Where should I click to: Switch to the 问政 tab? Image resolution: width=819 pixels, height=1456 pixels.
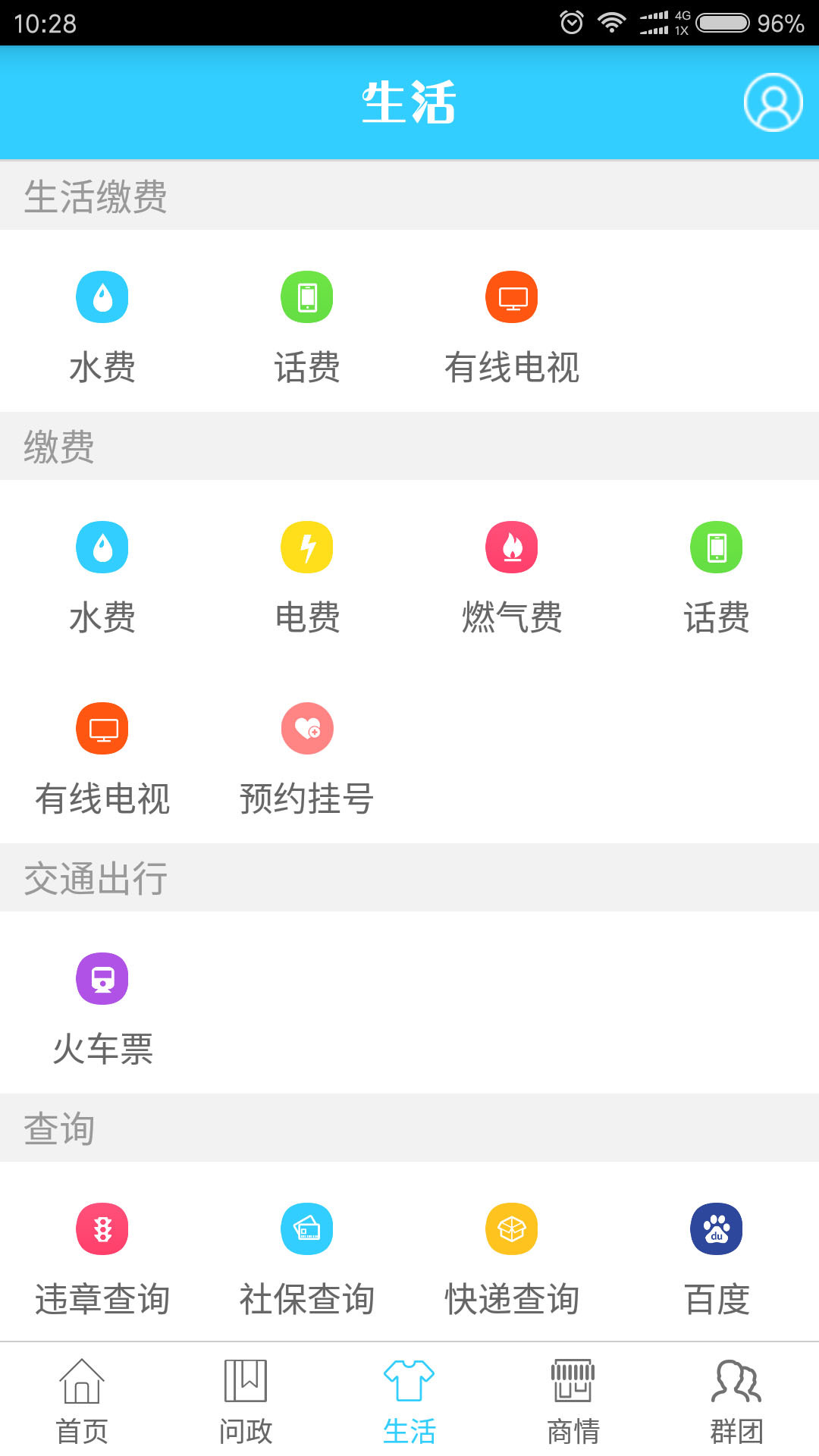coord(246,1401)
